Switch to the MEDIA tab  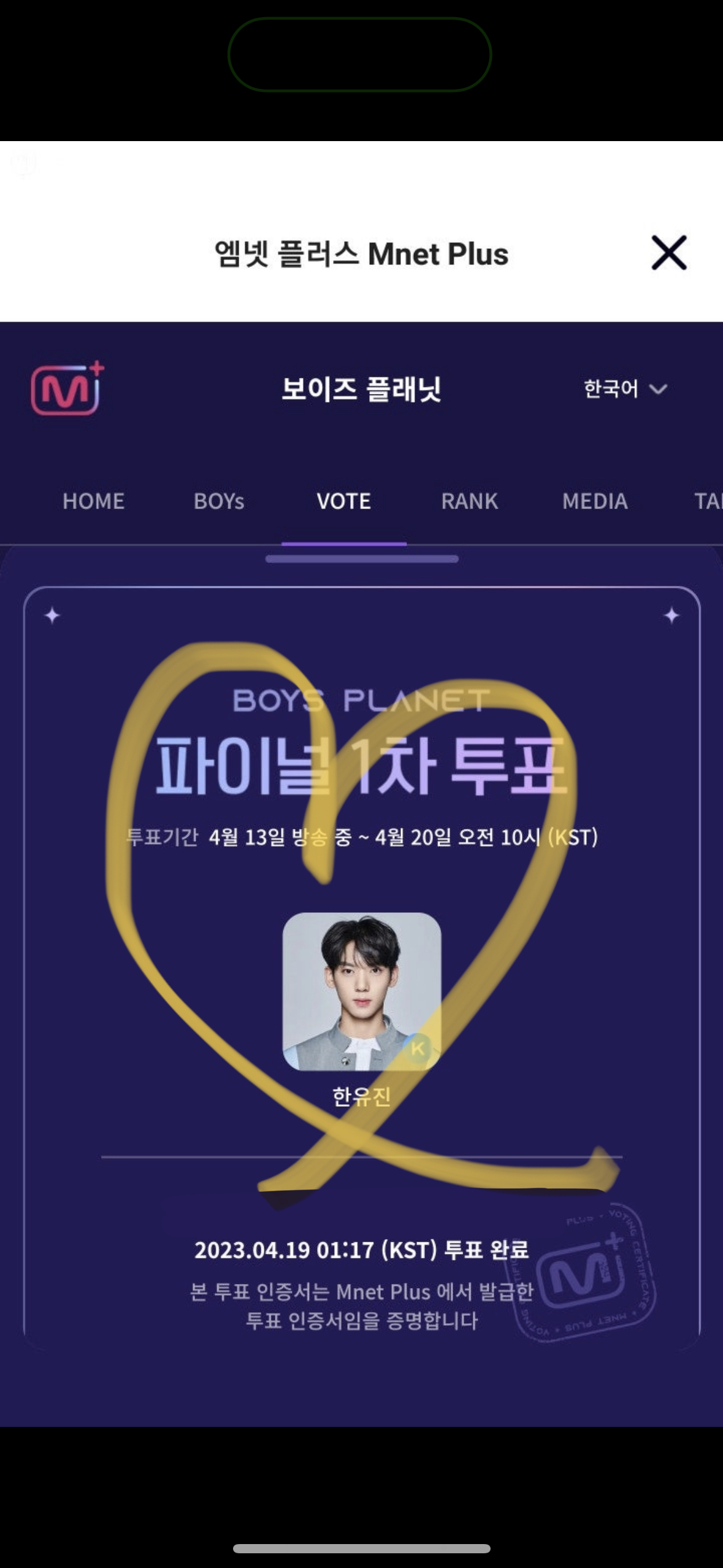pyautogui.click(x=594, y=501)
